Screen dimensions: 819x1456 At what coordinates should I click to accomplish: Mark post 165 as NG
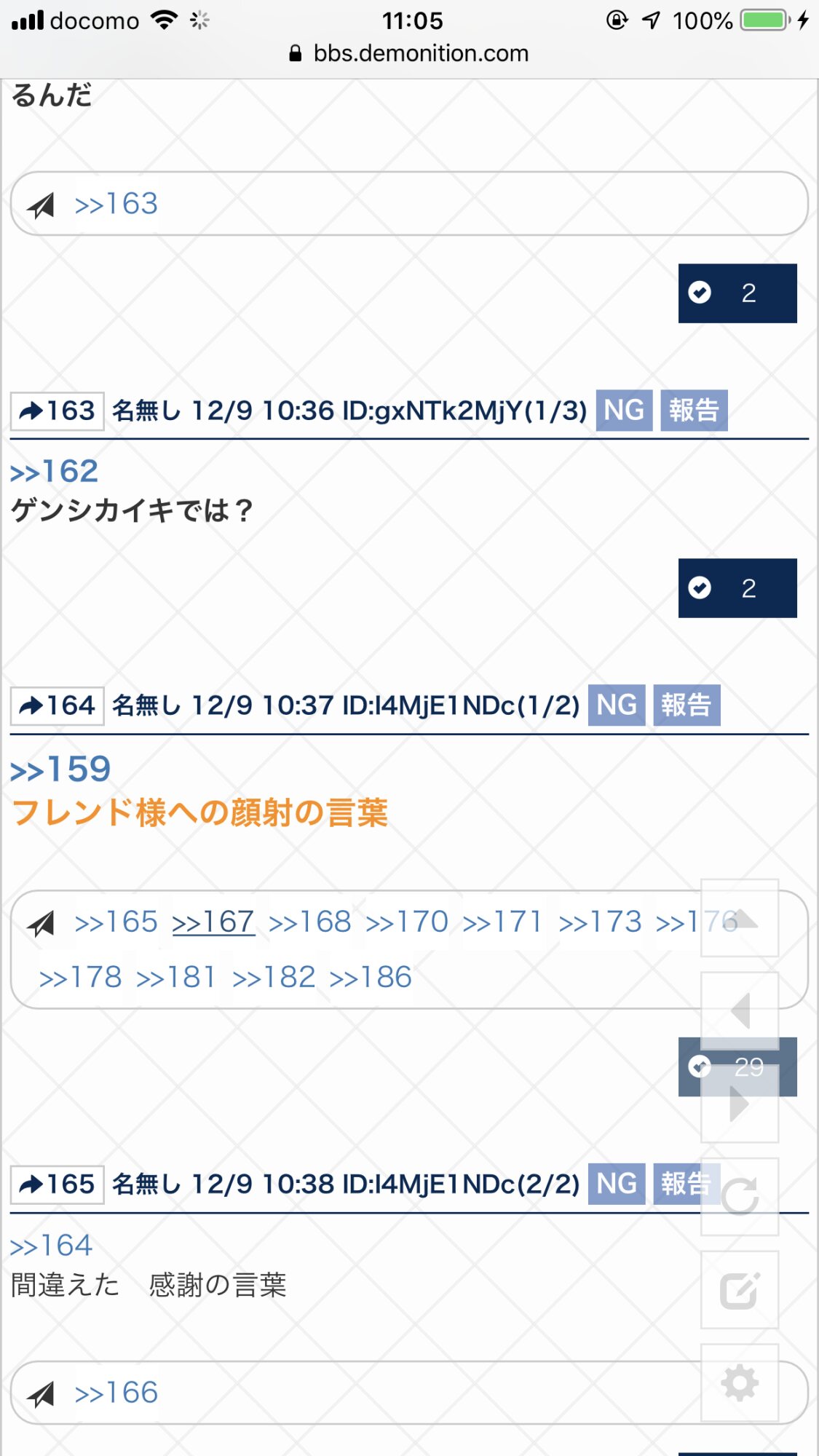pyautogui.click(x=617, y=1184)
